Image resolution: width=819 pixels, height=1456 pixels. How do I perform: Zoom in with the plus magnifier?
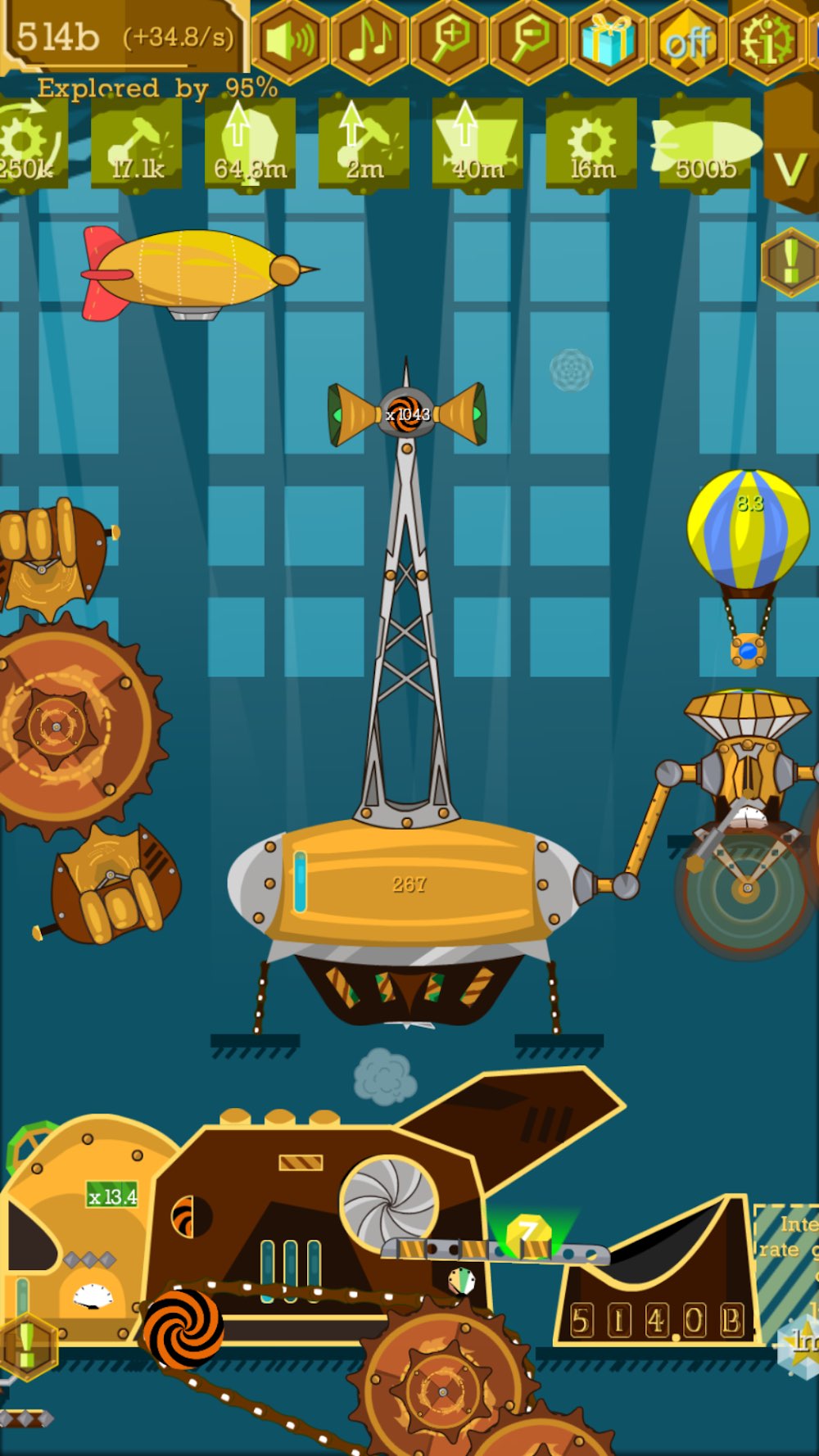[x=450, y=39]
